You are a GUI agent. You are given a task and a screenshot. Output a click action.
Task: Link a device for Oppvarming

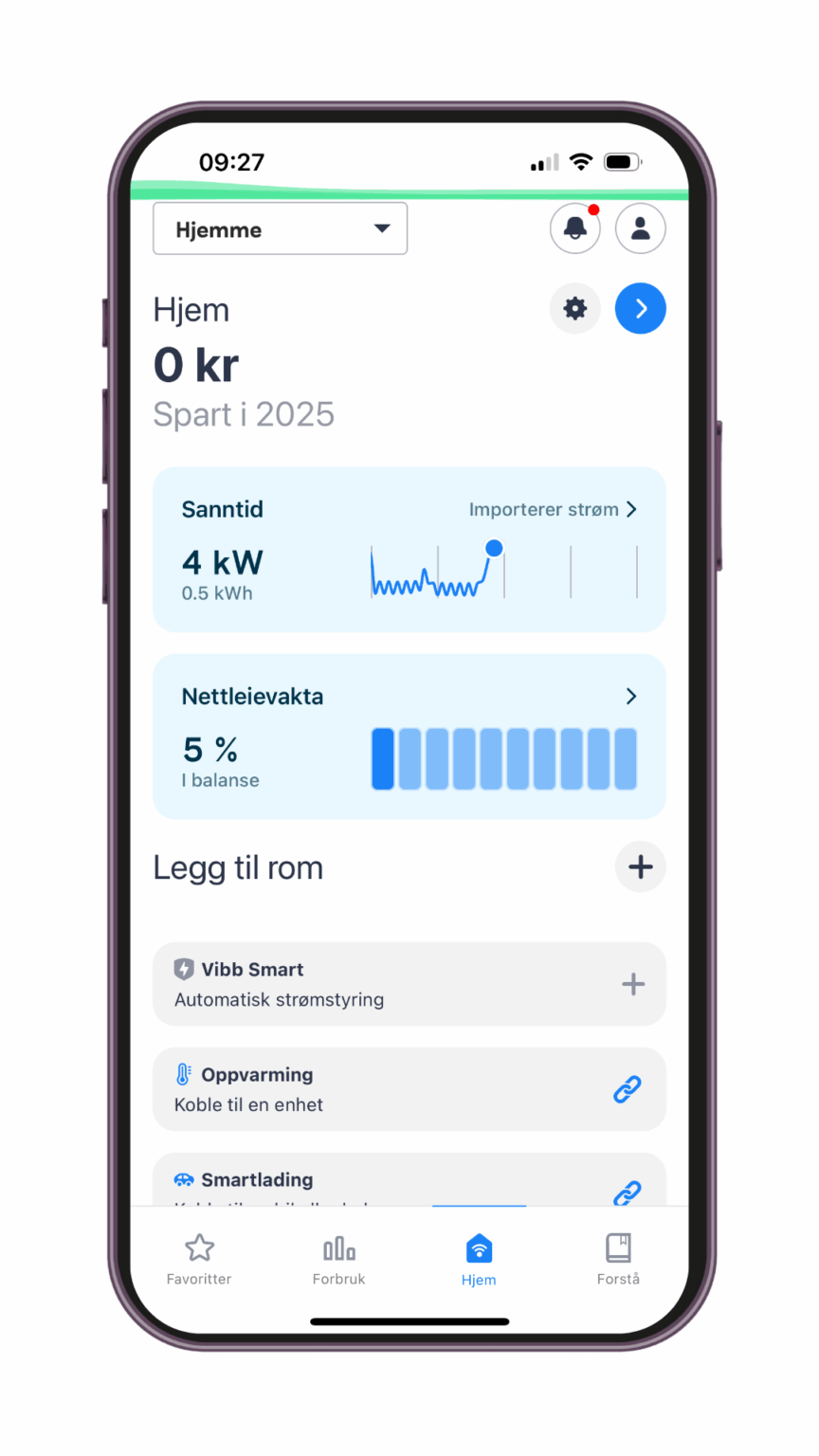[628, 1089]
